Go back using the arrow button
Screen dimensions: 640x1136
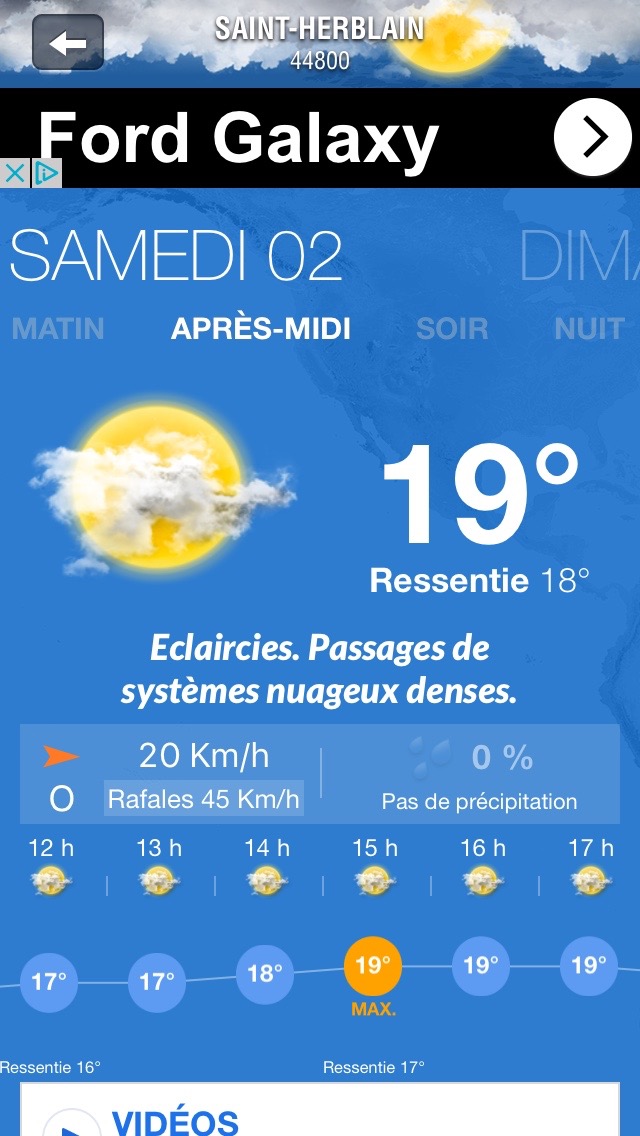pyautogui.click(x=68, y=42)
